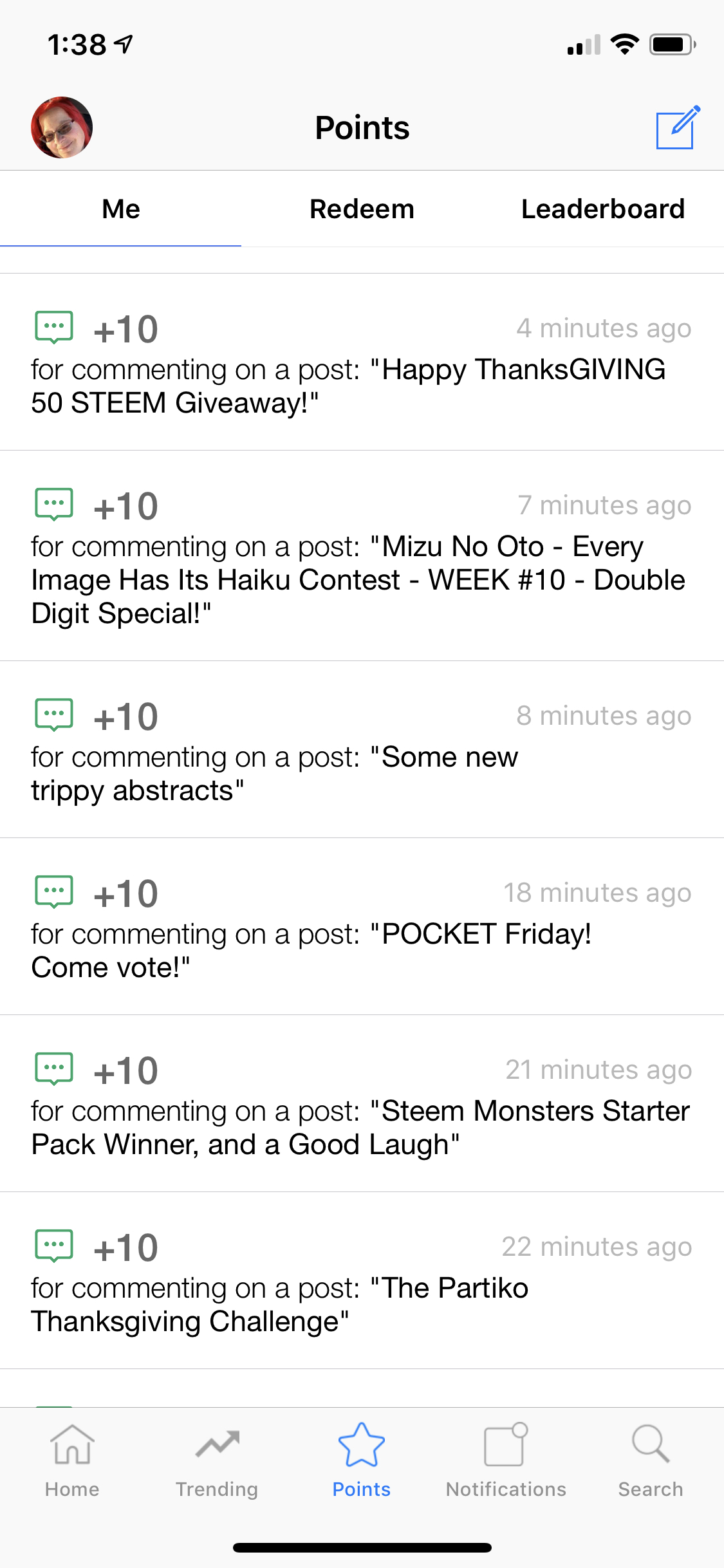This screenshot has width=724, height=1568.
Task: Open the Some new trippy abstracts entry
Action: (362, 758)
